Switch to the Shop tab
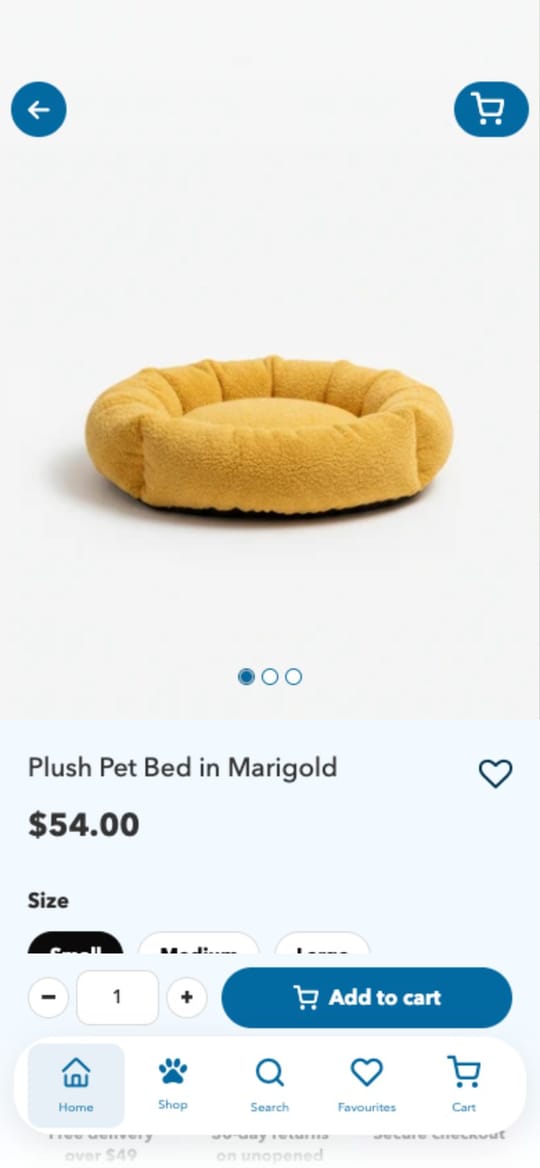Screen dimensions: 540x1168 pos(173,1086)
